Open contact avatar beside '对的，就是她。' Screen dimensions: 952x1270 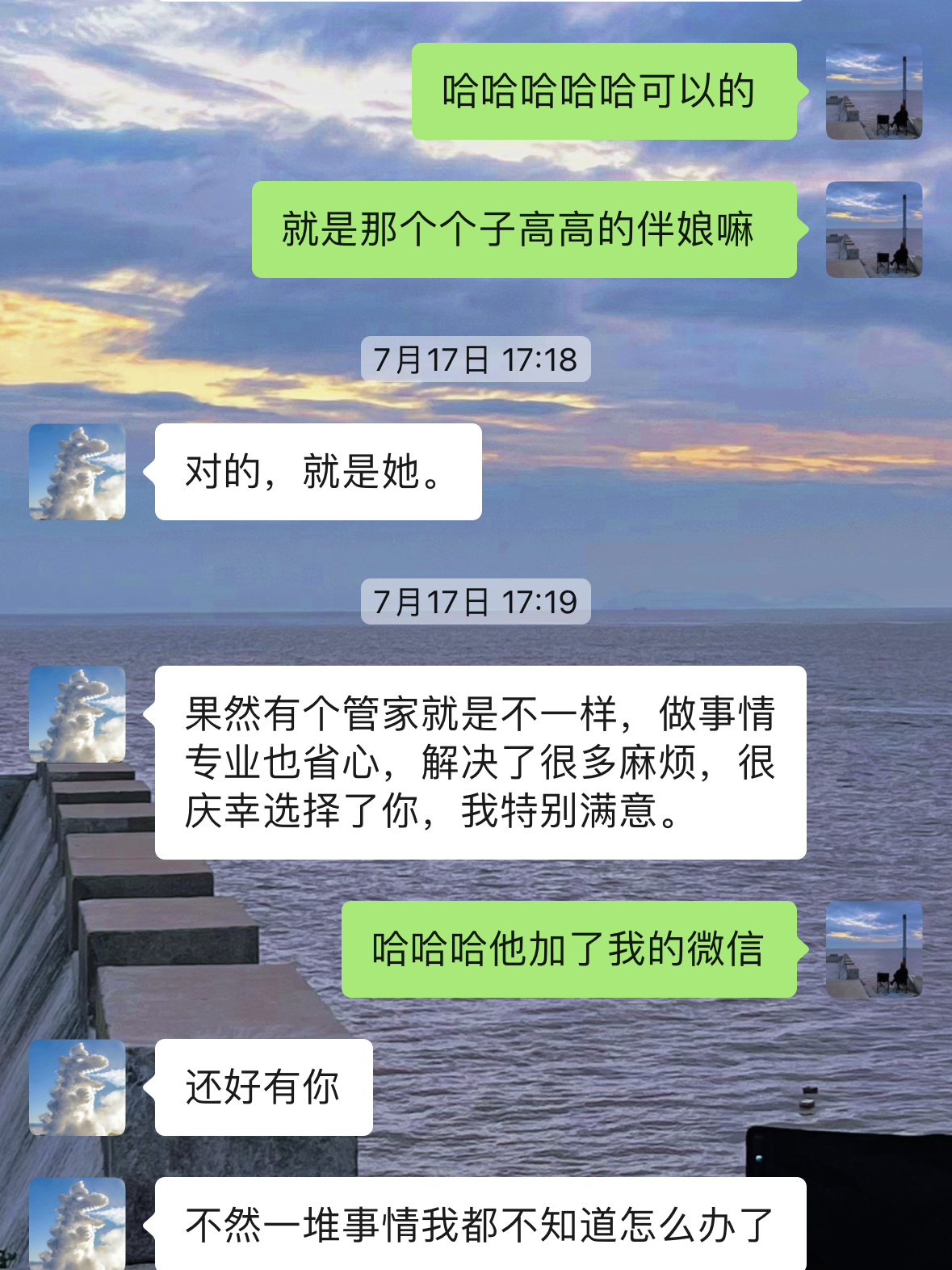click(x=78, y=472)
